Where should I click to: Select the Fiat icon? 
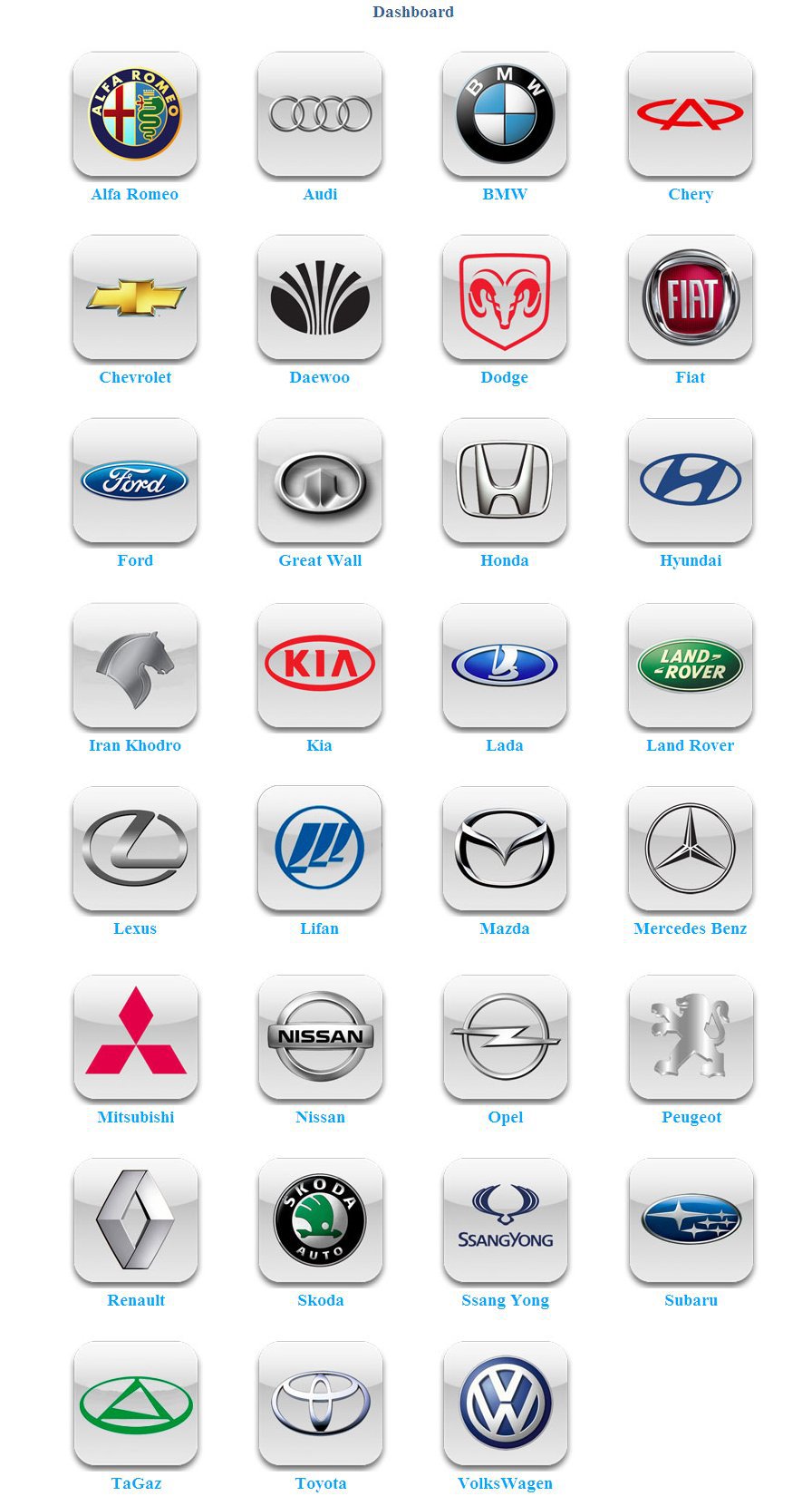[691, 297]
